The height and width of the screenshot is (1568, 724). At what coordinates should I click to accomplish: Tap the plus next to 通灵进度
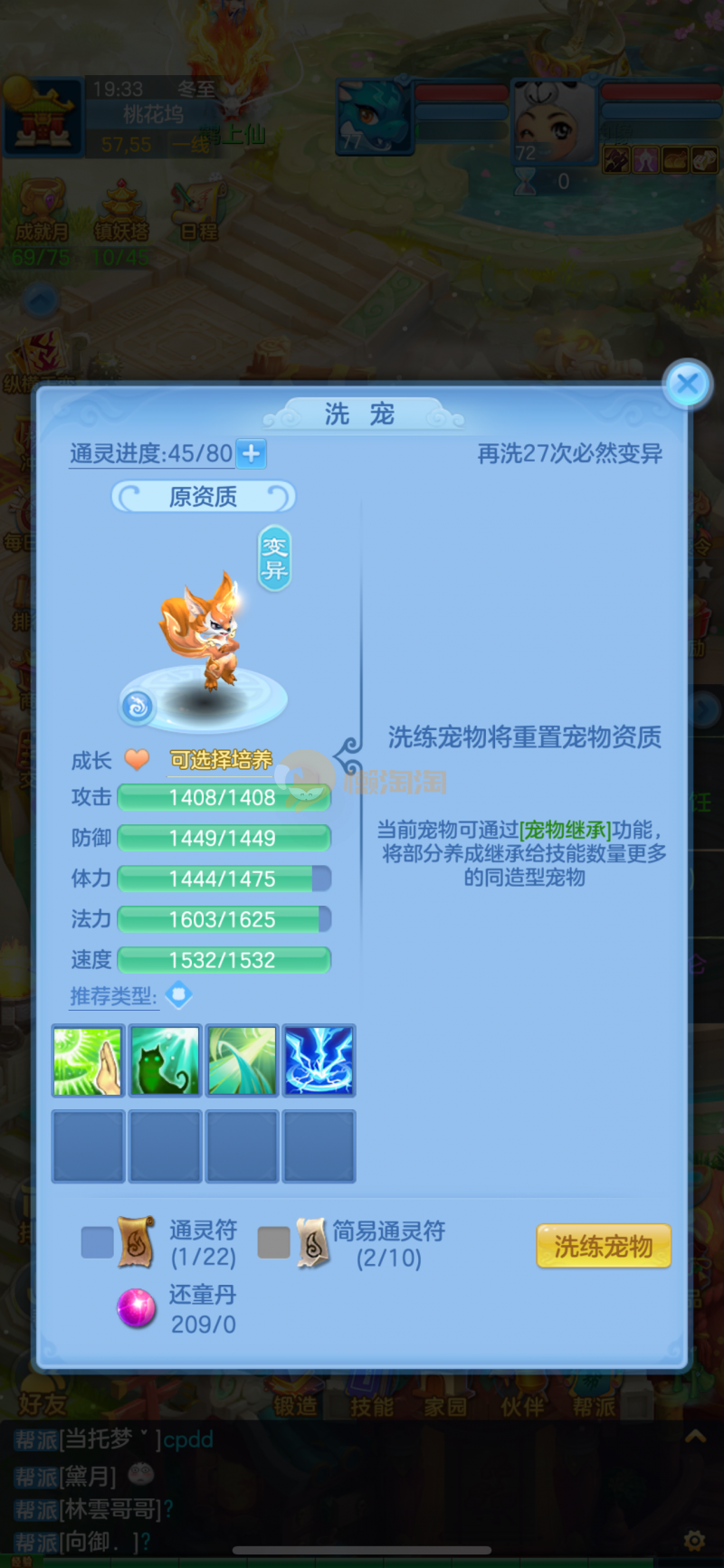252,453
